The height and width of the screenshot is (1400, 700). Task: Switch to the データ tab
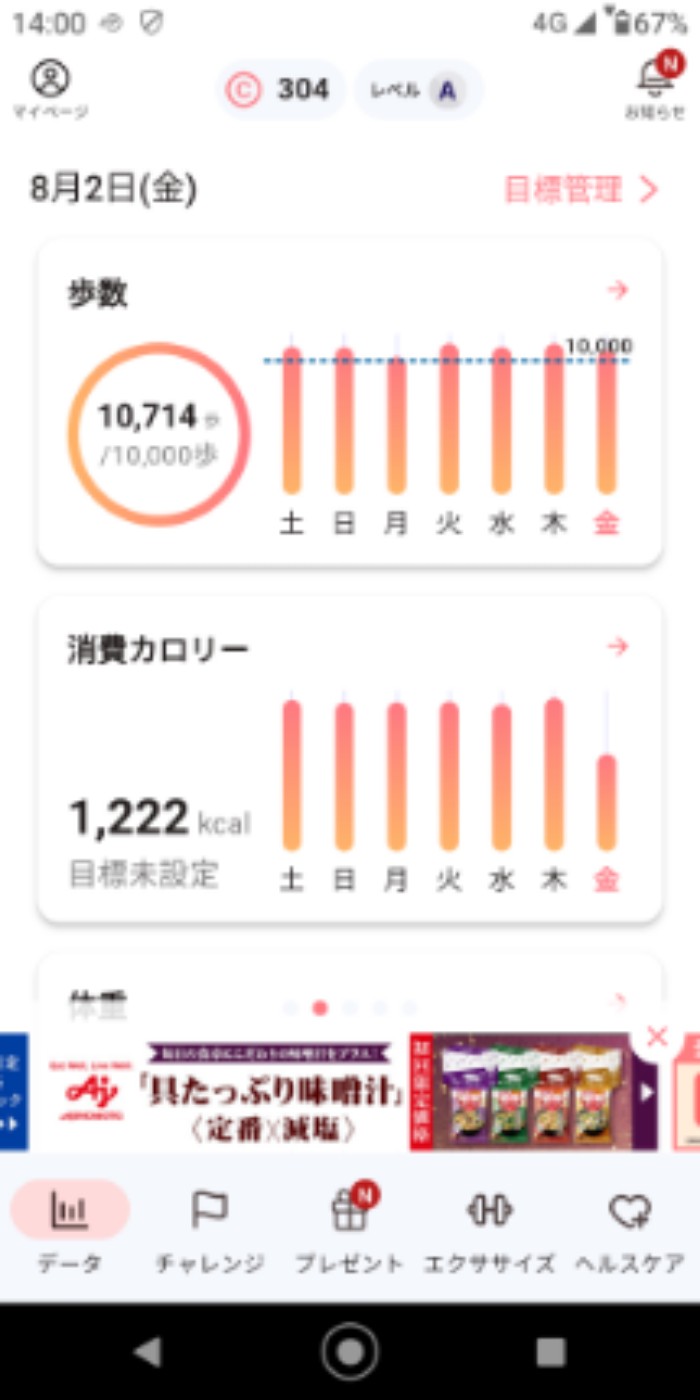[70, 1228]
